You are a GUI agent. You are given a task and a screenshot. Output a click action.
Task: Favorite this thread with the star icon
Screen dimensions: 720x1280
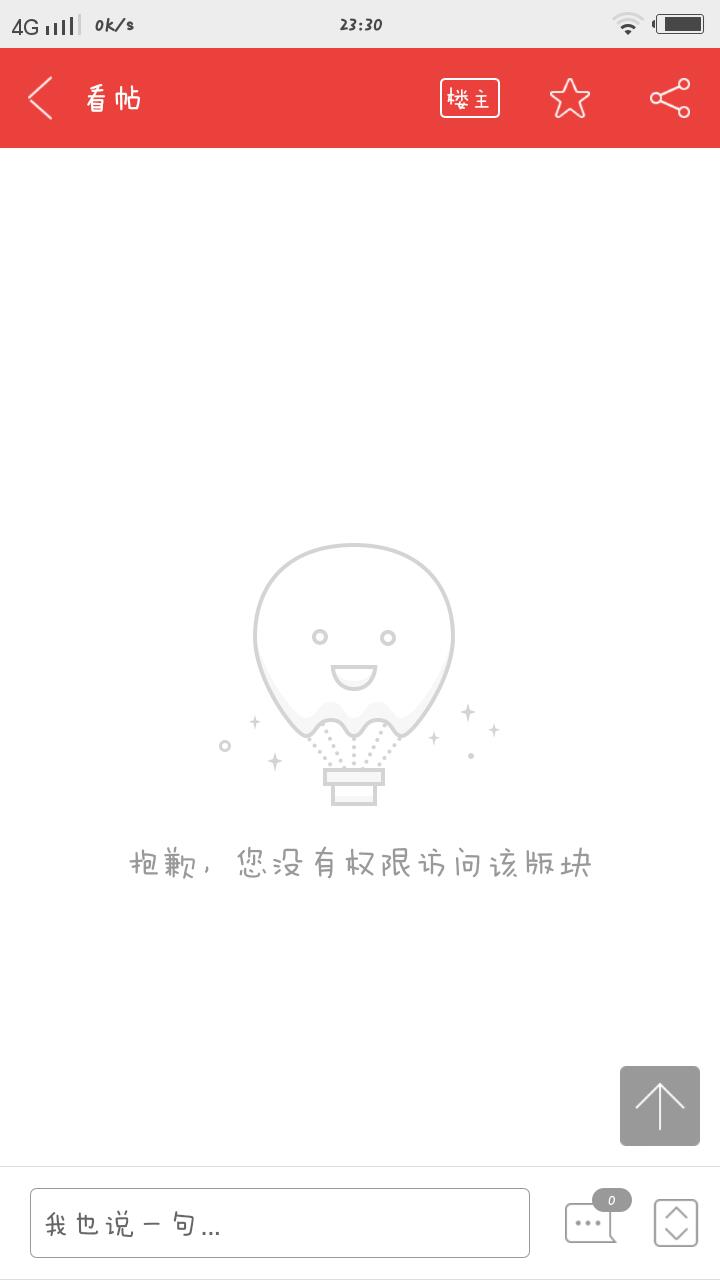(x=570, y=98)
